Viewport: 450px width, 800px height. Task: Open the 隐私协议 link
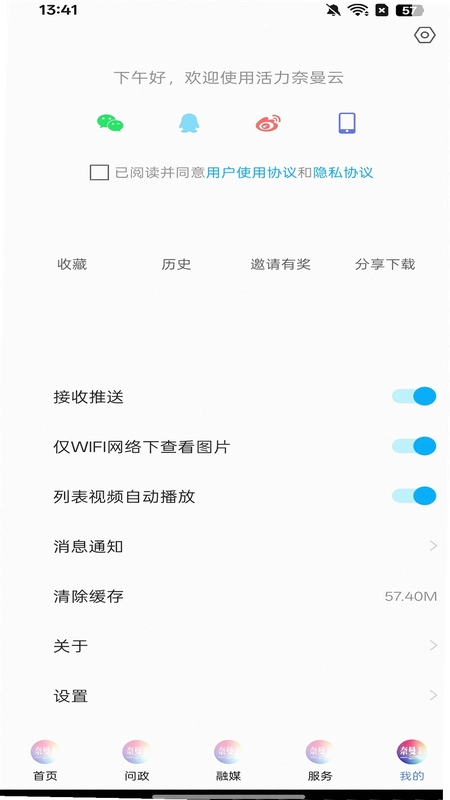(343, 172)
